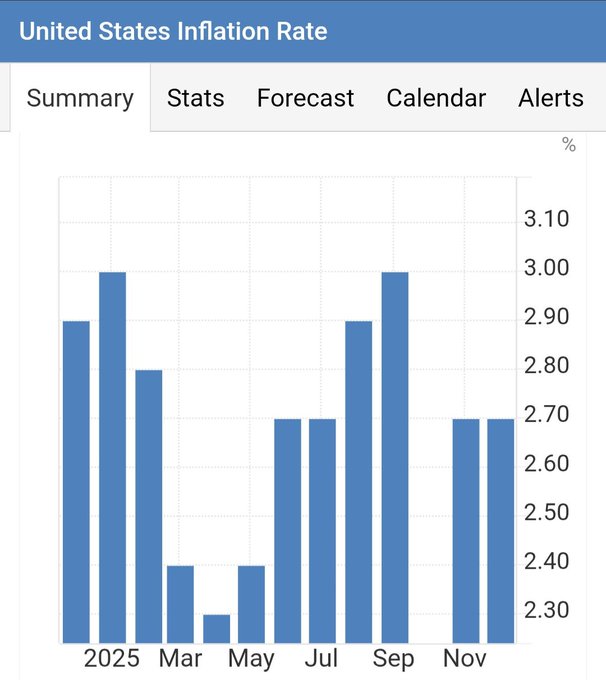606x680 pixels.
Task: Tap the Summary tab
Action: click(x=80, y=98)
